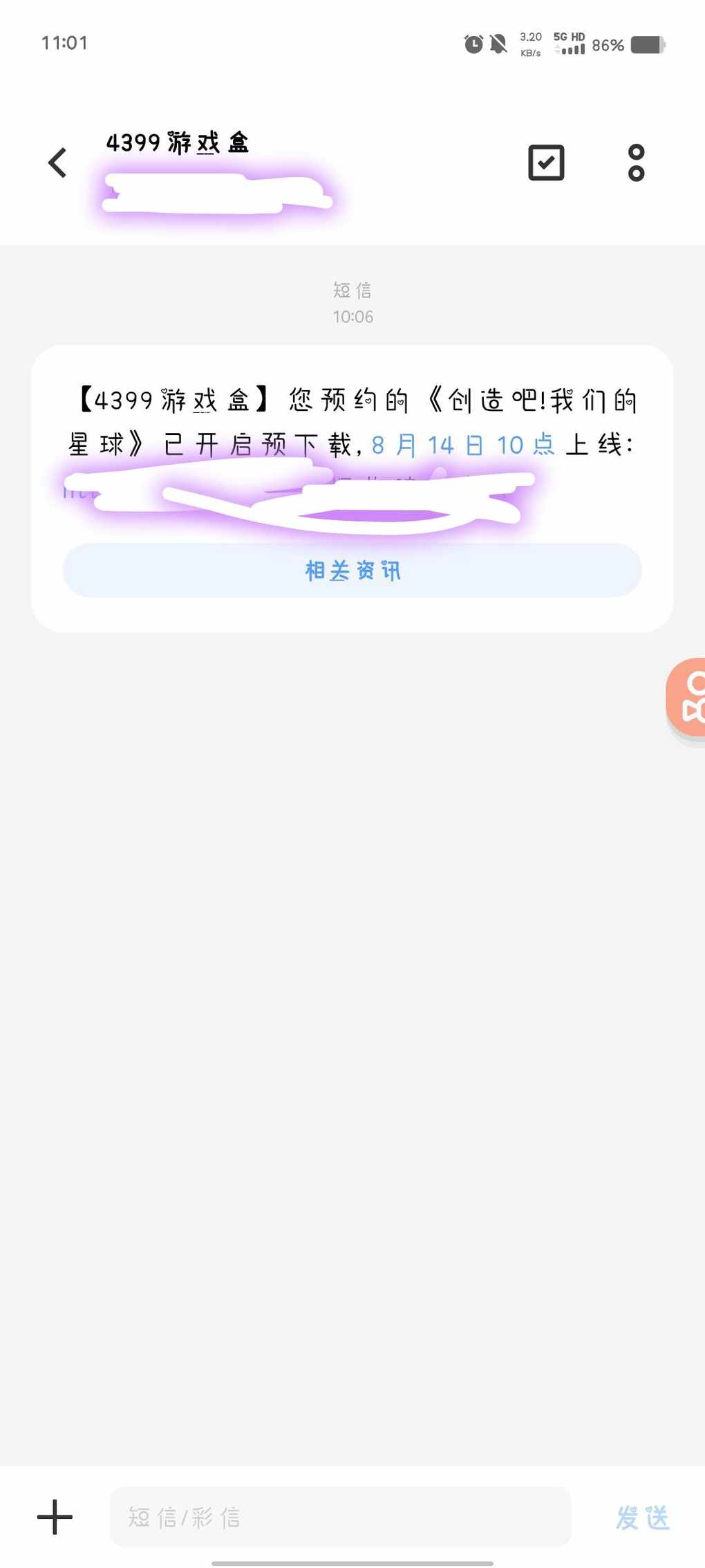Open the plus attachment button
The image size is (705, 1568).
55,1518
